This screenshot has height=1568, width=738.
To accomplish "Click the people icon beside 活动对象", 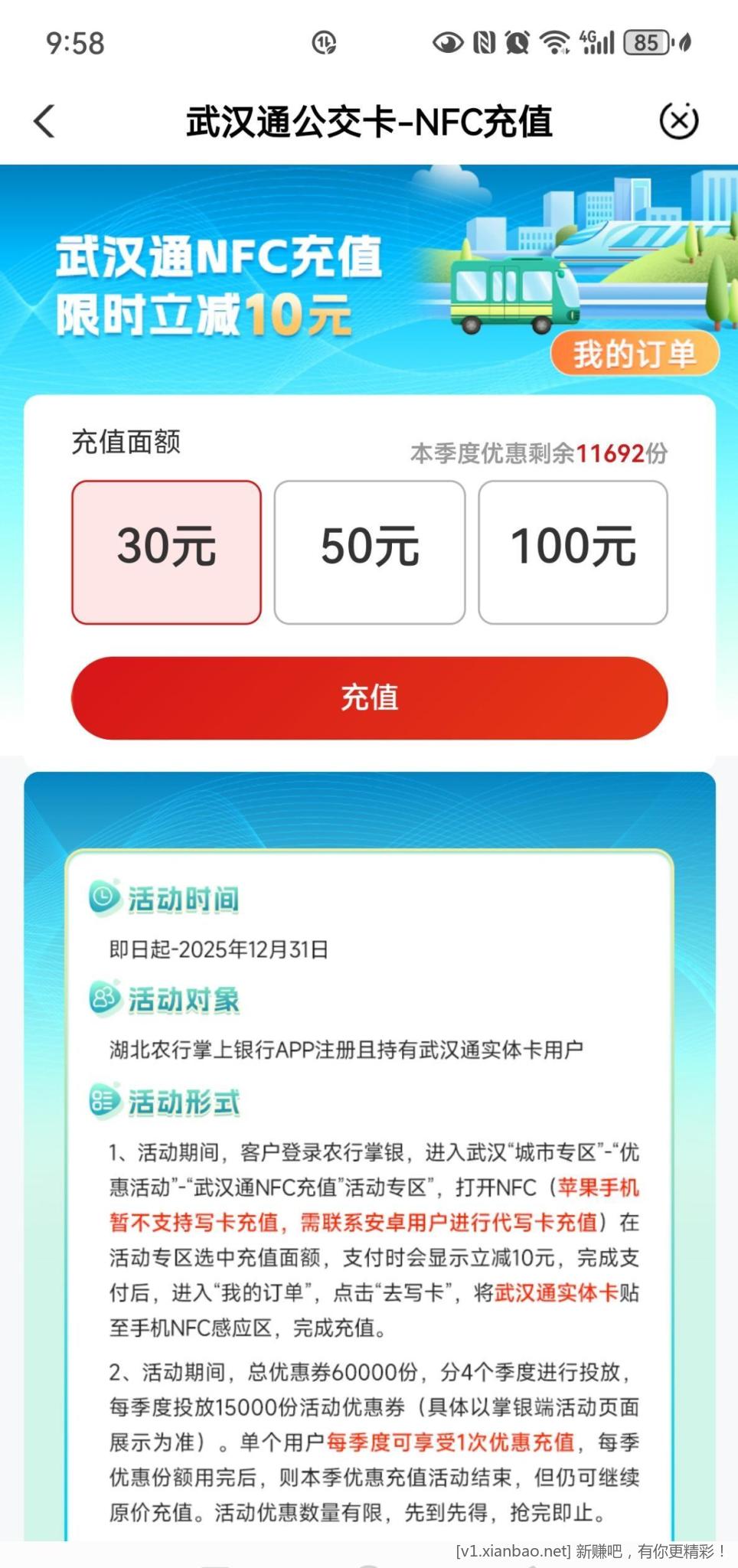I will 104,998.
